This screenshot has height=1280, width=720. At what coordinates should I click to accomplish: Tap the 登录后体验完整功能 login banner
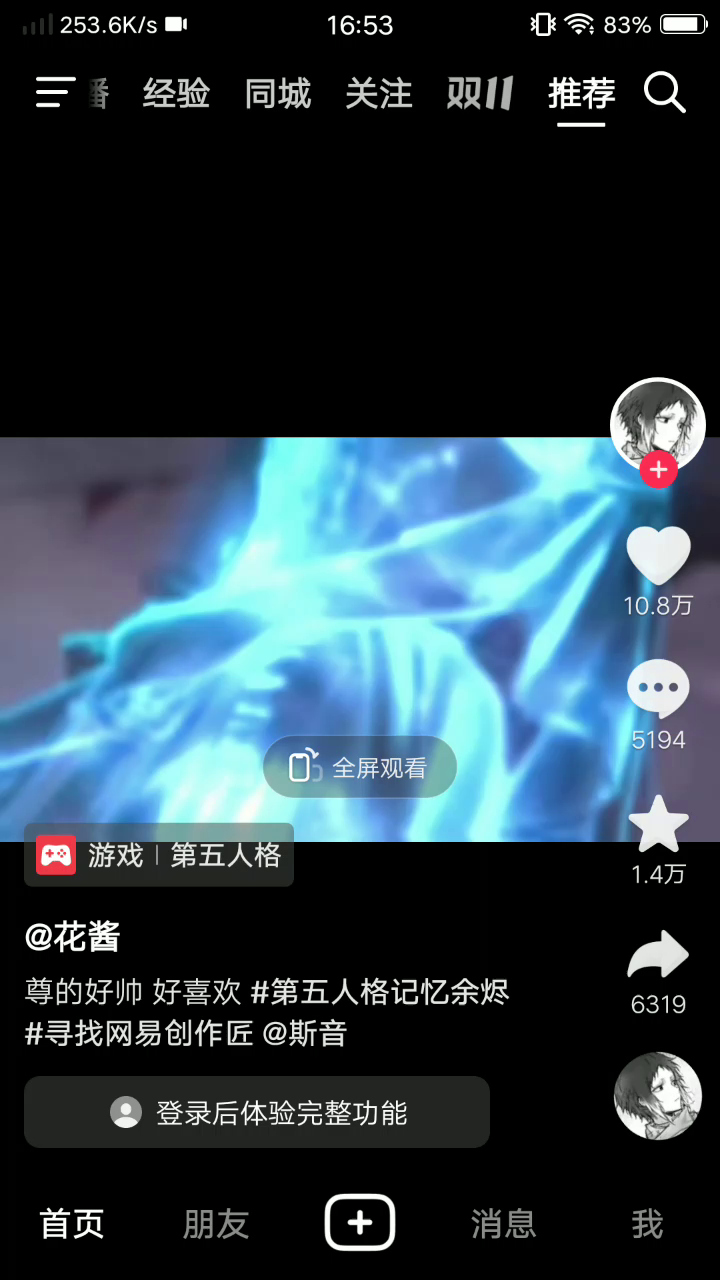(257, 1112)
